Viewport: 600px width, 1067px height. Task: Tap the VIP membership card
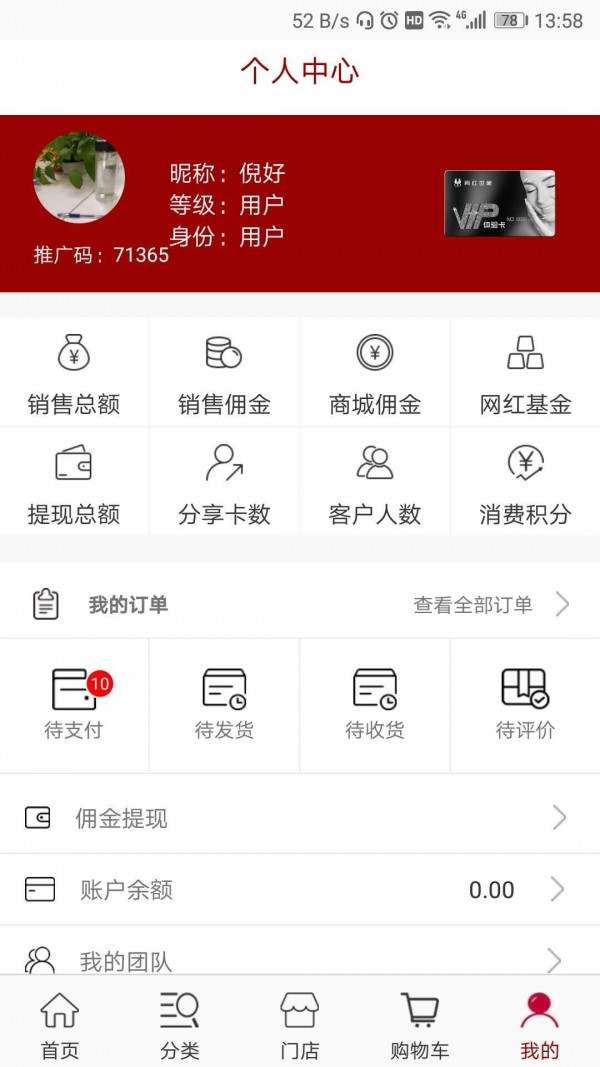pos(499,203)
